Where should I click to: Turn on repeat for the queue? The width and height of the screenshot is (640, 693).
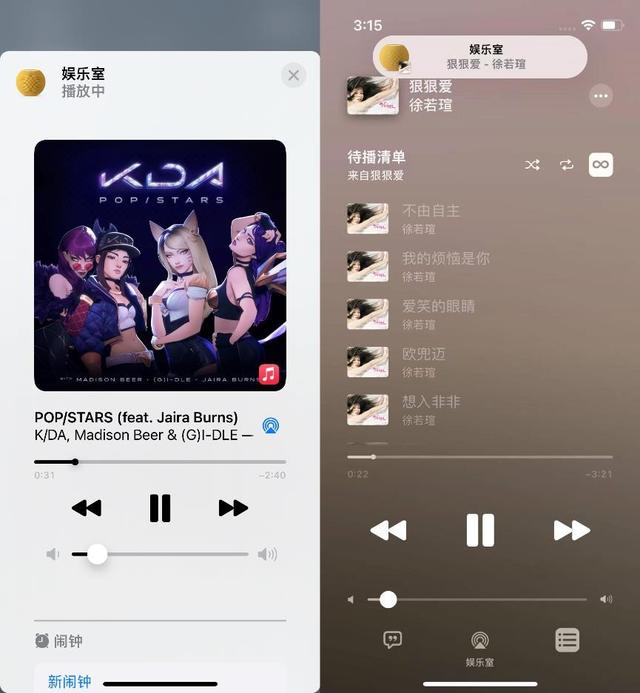(x=566, y=165)
